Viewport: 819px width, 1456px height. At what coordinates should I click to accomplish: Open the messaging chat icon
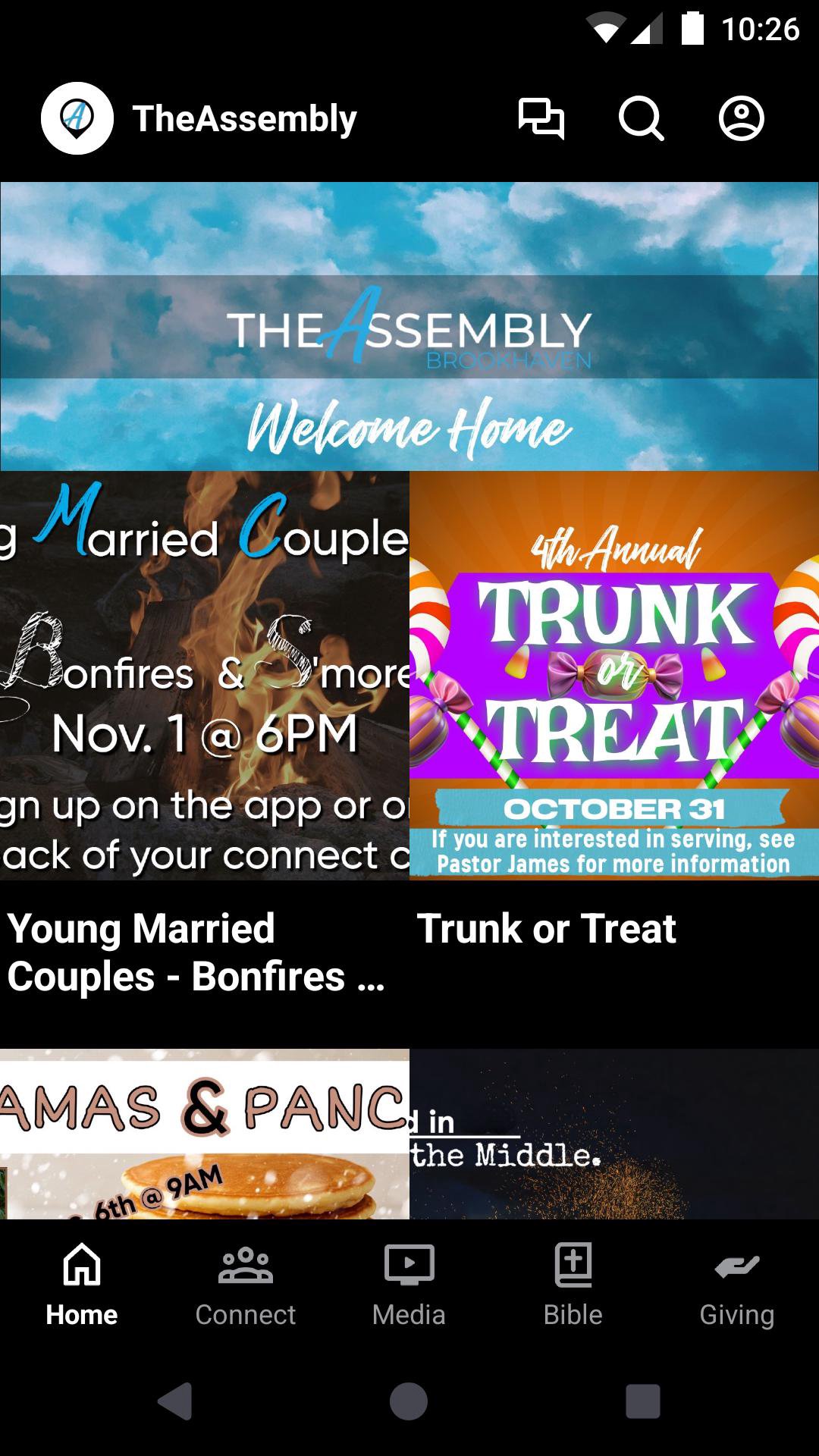pos(541,118)
